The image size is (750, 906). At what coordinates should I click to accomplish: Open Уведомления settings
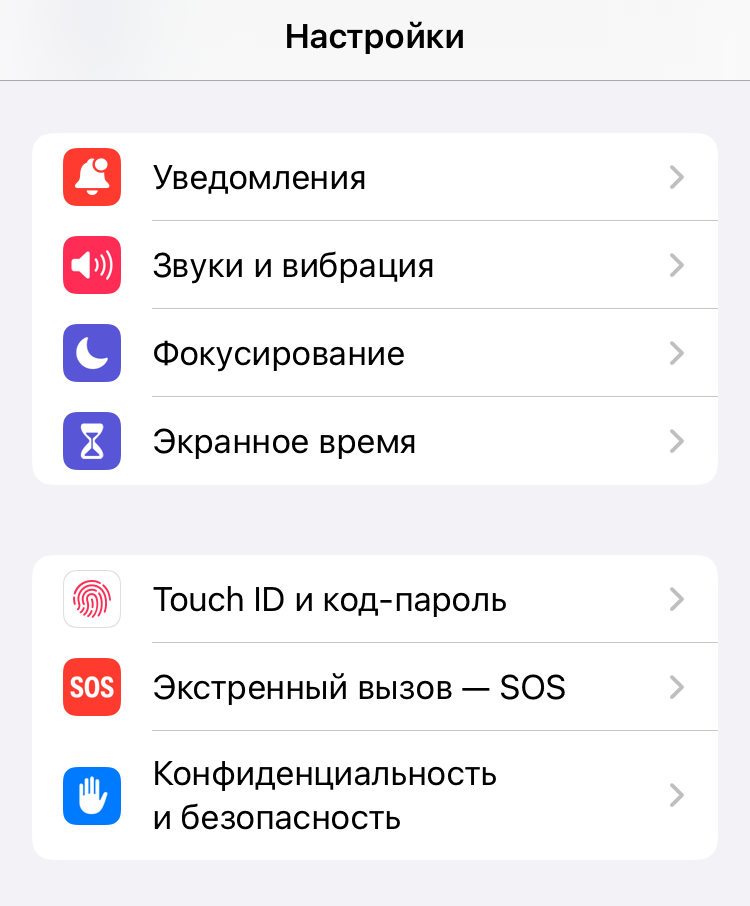click(x=374, y=178)
